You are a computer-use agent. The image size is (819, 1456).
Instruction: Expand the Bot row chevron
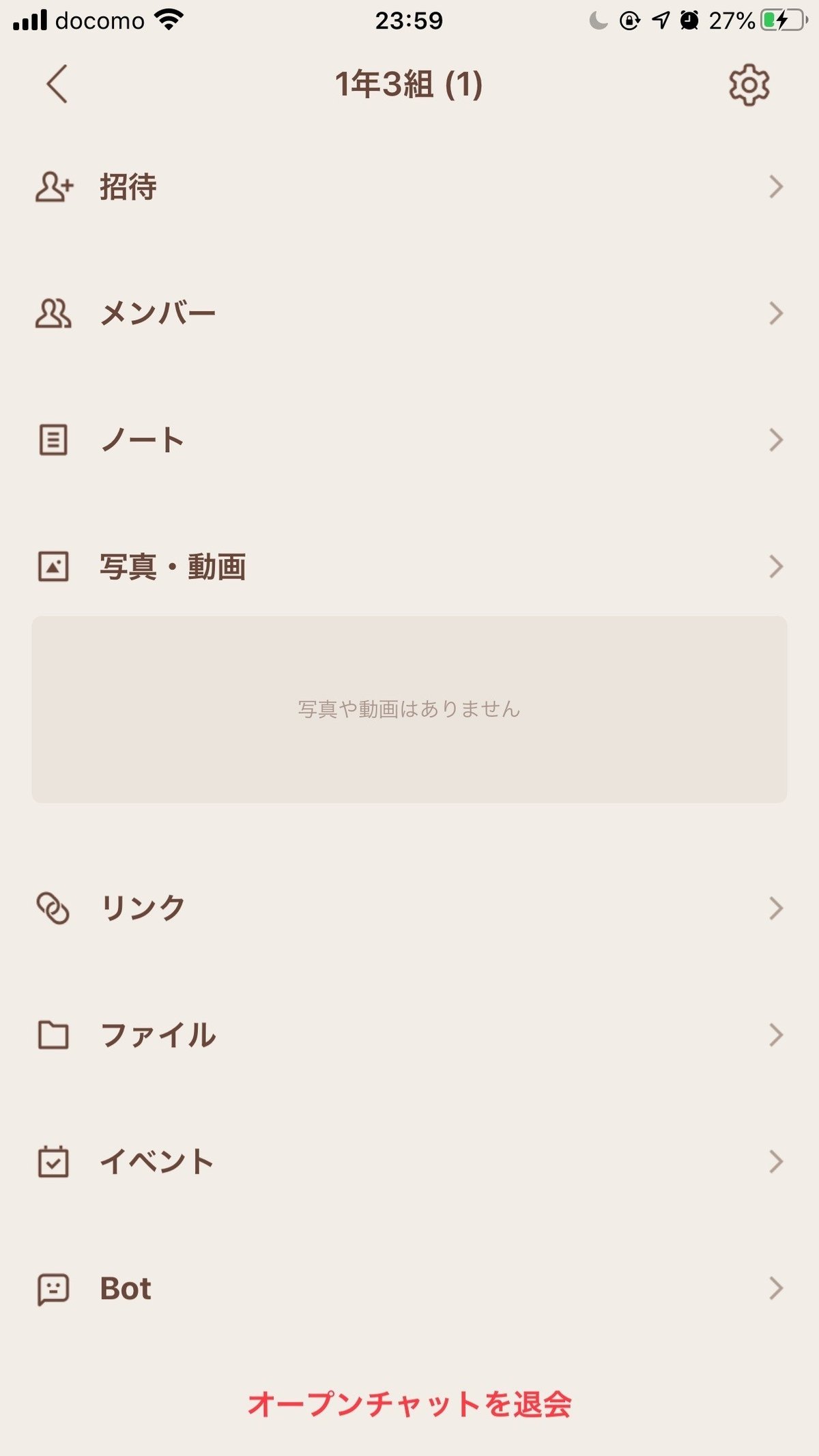pos(775,1287)
